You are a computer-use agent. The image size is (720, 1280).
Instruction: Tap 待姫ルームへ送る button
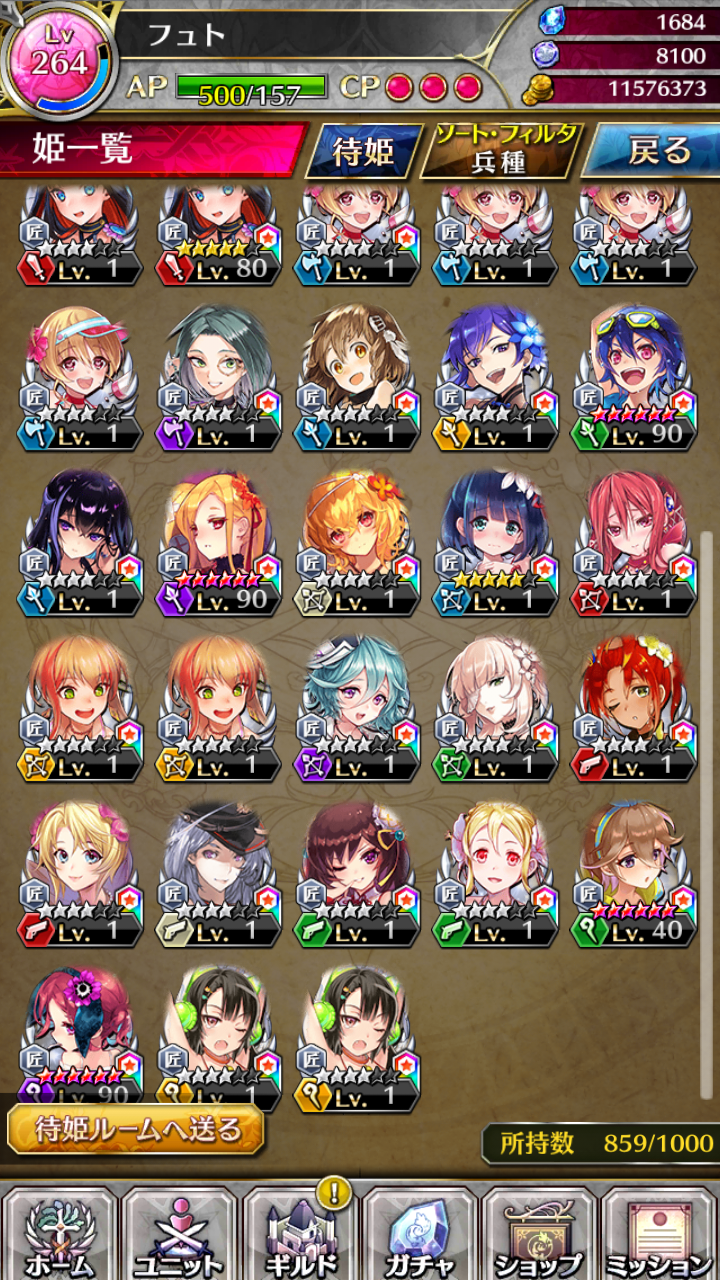[138, 1130]
